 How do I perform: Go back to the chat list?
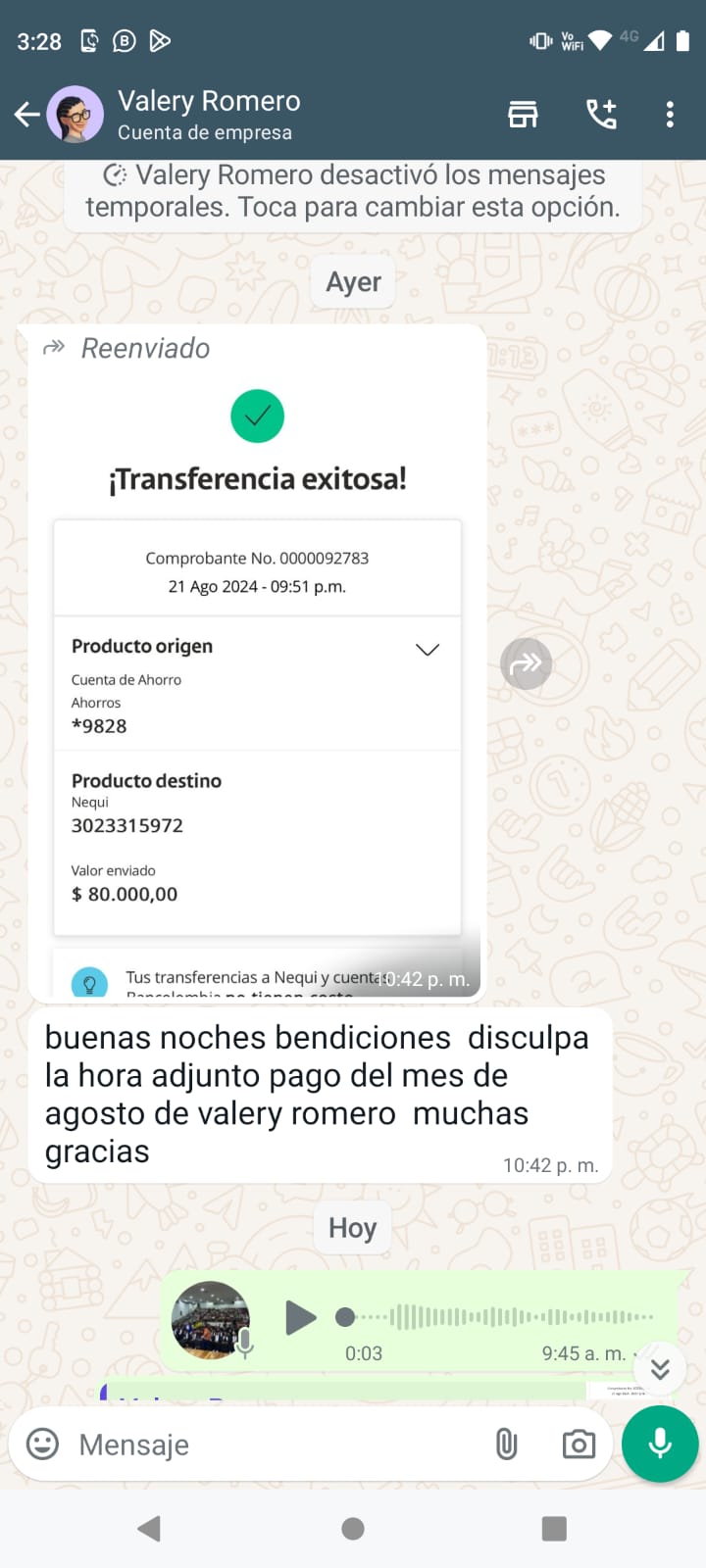point(26,115)
